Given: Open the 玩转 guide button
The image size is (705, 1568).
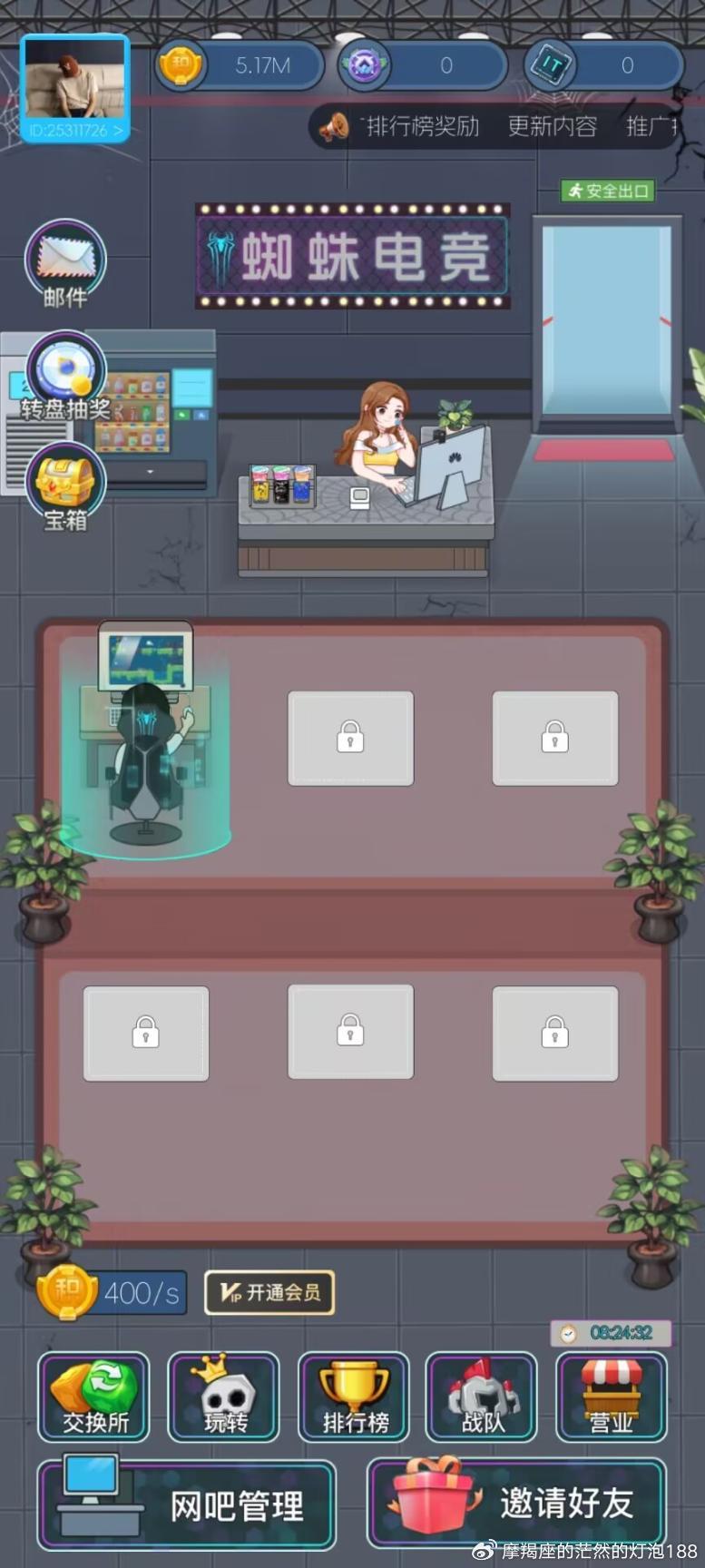Looking at the screenshot, I should [224, 1397].
